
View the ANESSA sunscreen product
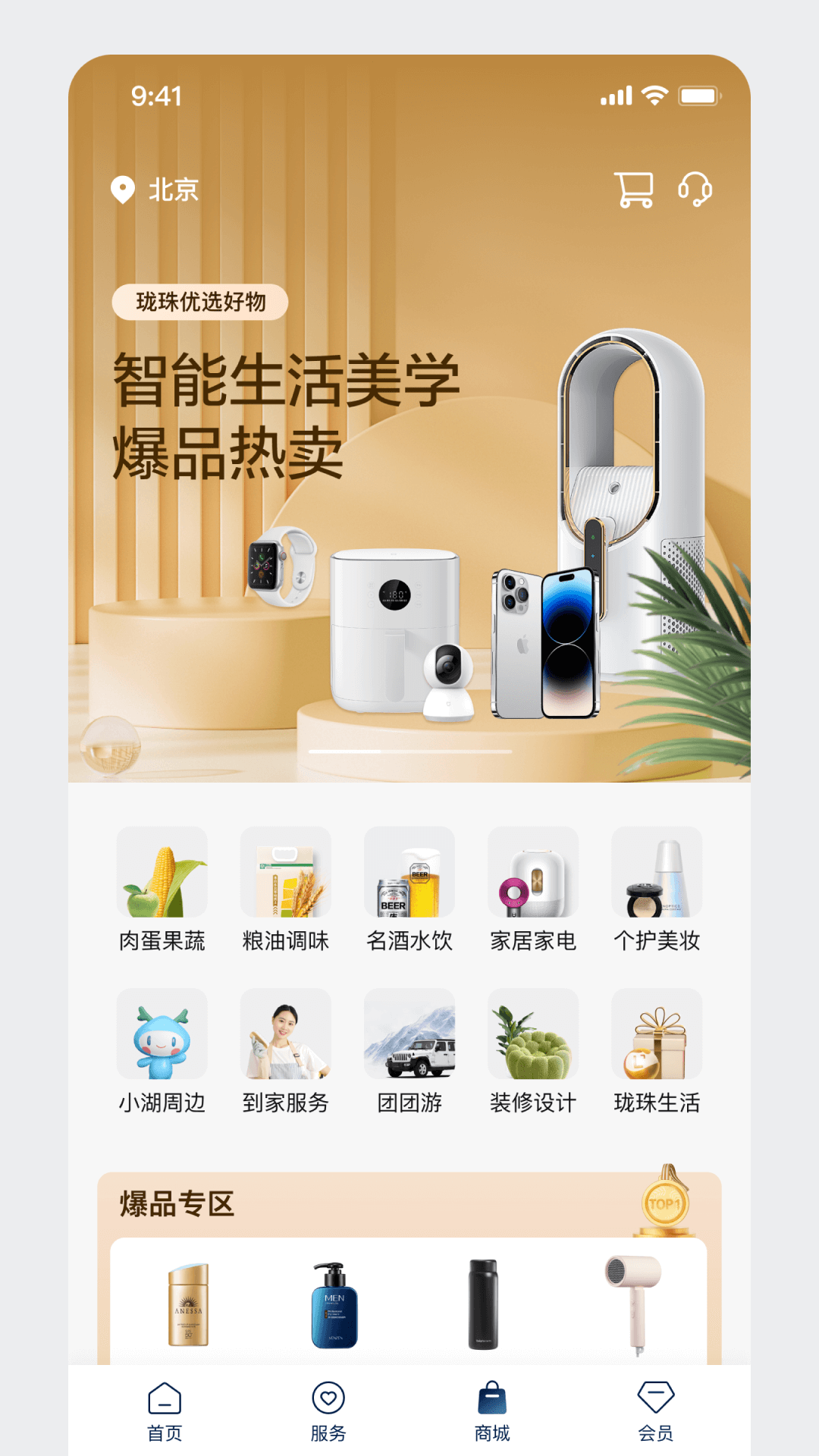click(188, 1304)
